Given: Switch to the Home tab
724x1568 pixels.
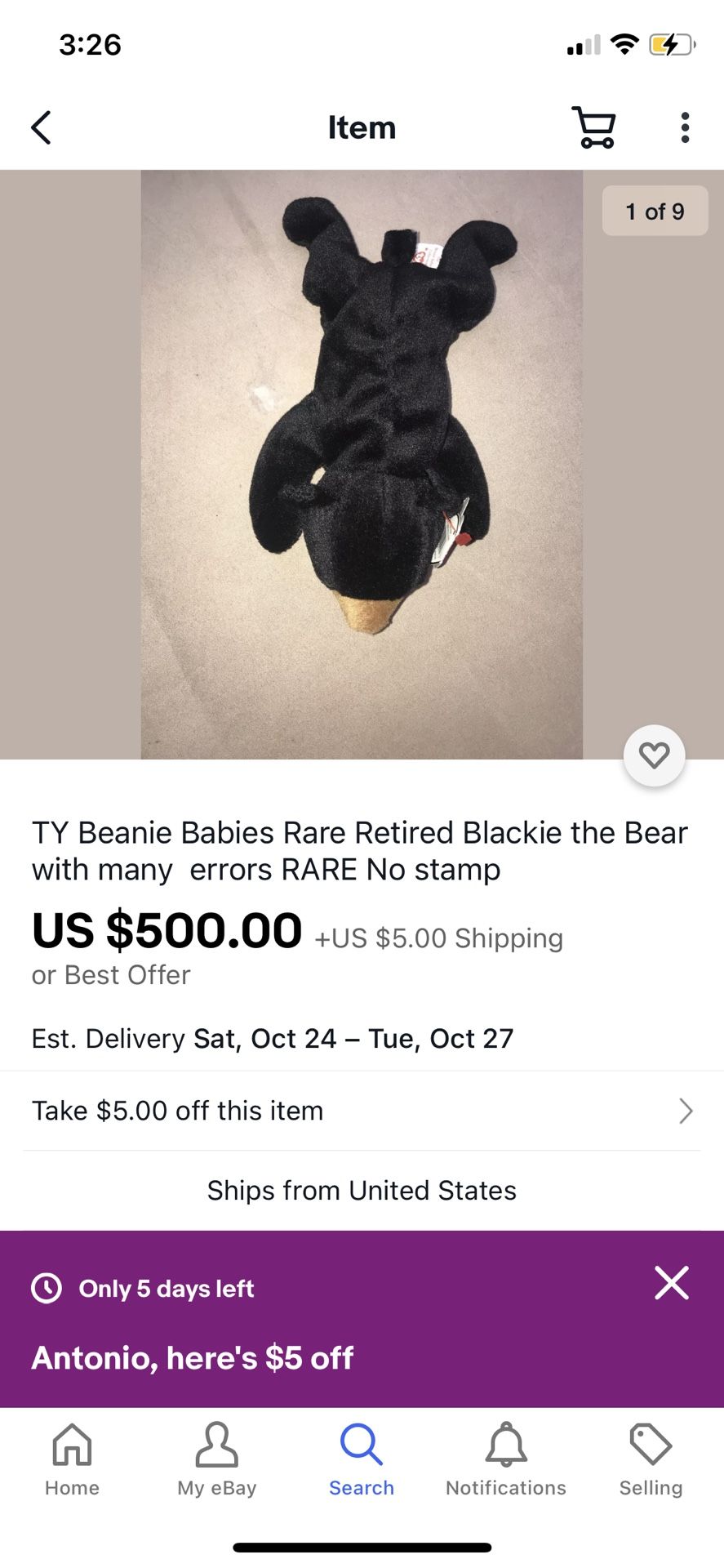Looking at the screenshot, I should (x=72, y=1460).
